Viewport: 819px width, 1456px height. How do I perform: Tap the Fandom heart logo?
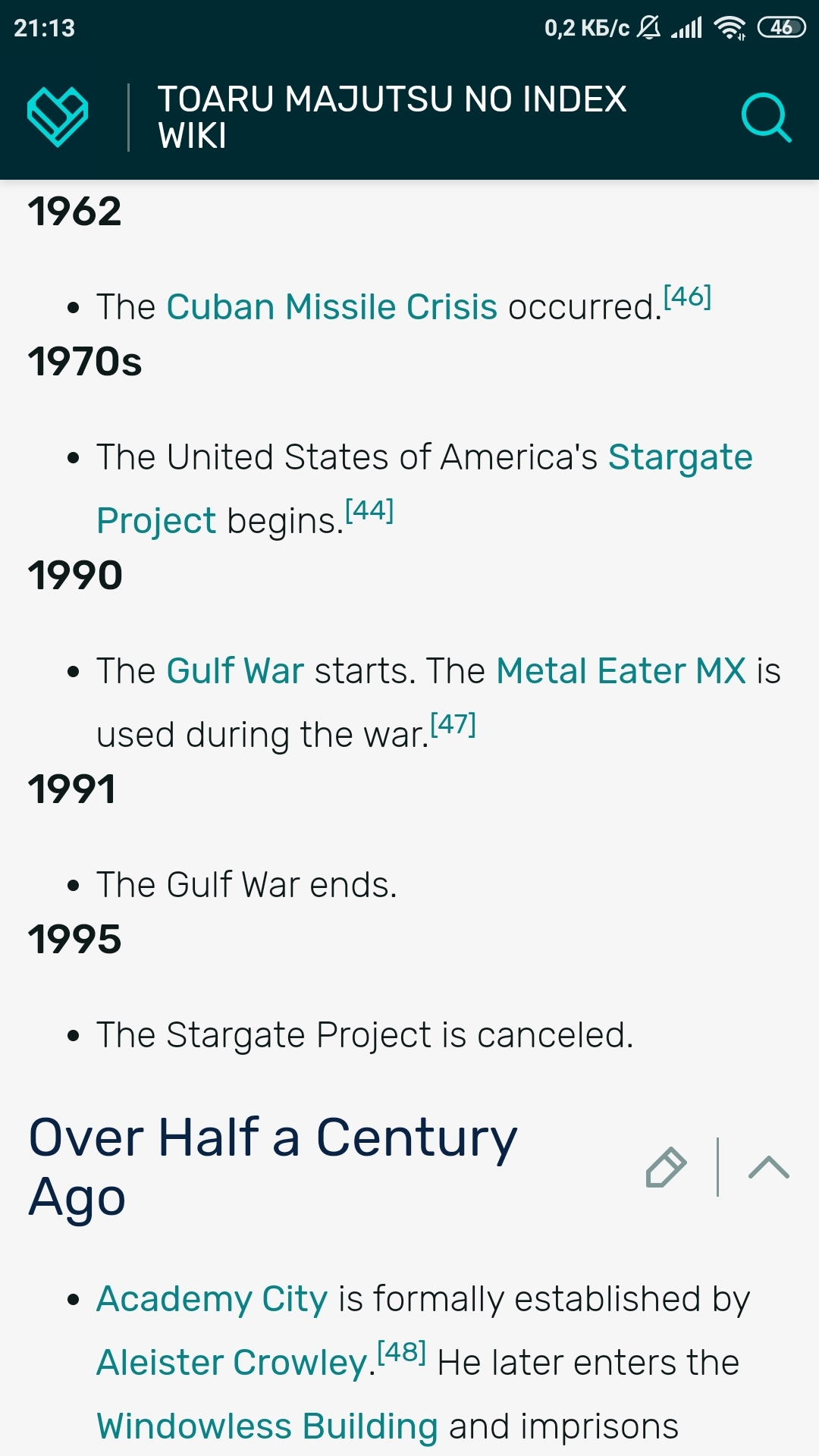(x=58, y=117)
